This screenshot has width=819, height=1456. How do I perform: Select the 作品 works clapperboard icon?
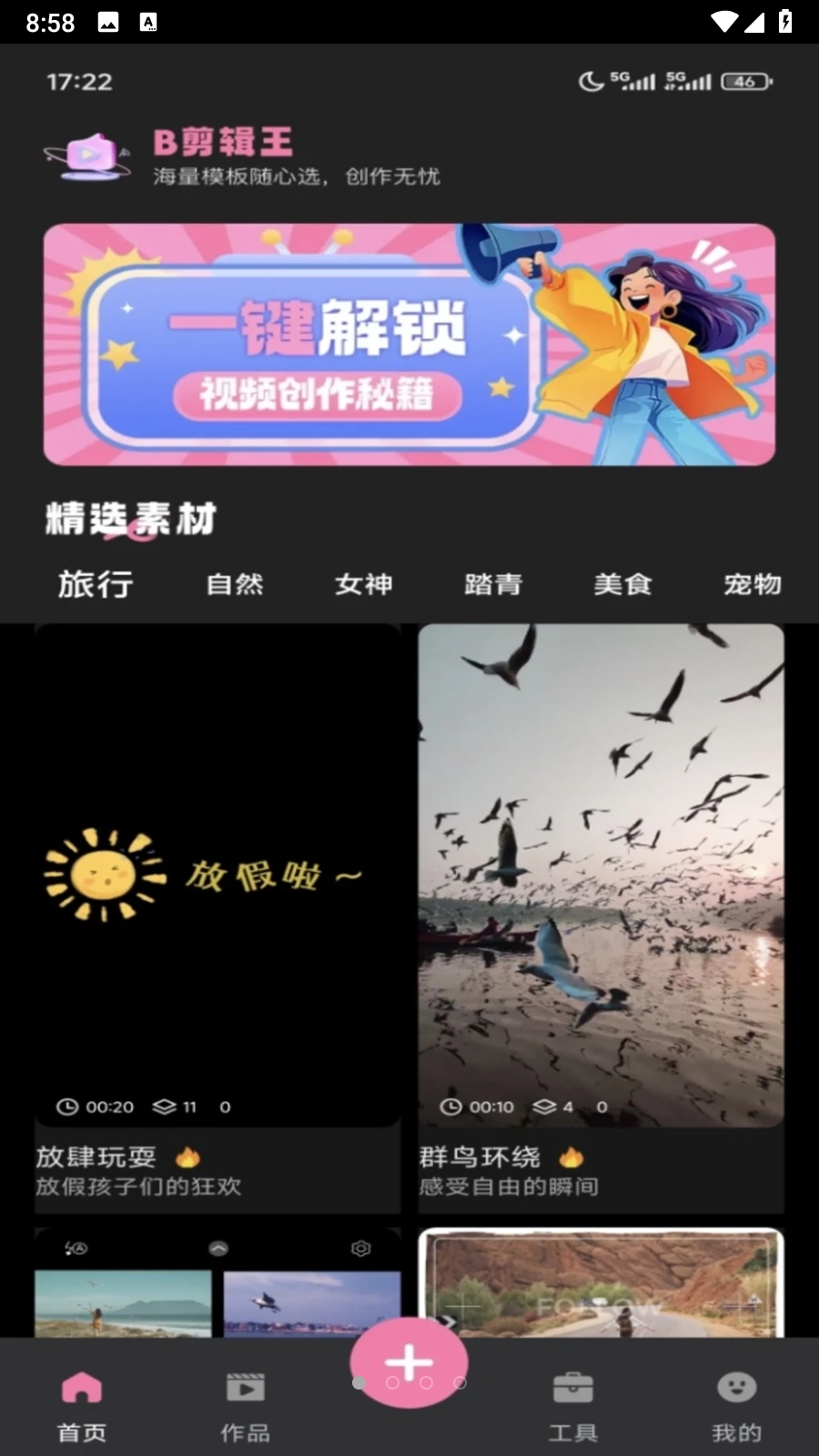pos(244,1388)
